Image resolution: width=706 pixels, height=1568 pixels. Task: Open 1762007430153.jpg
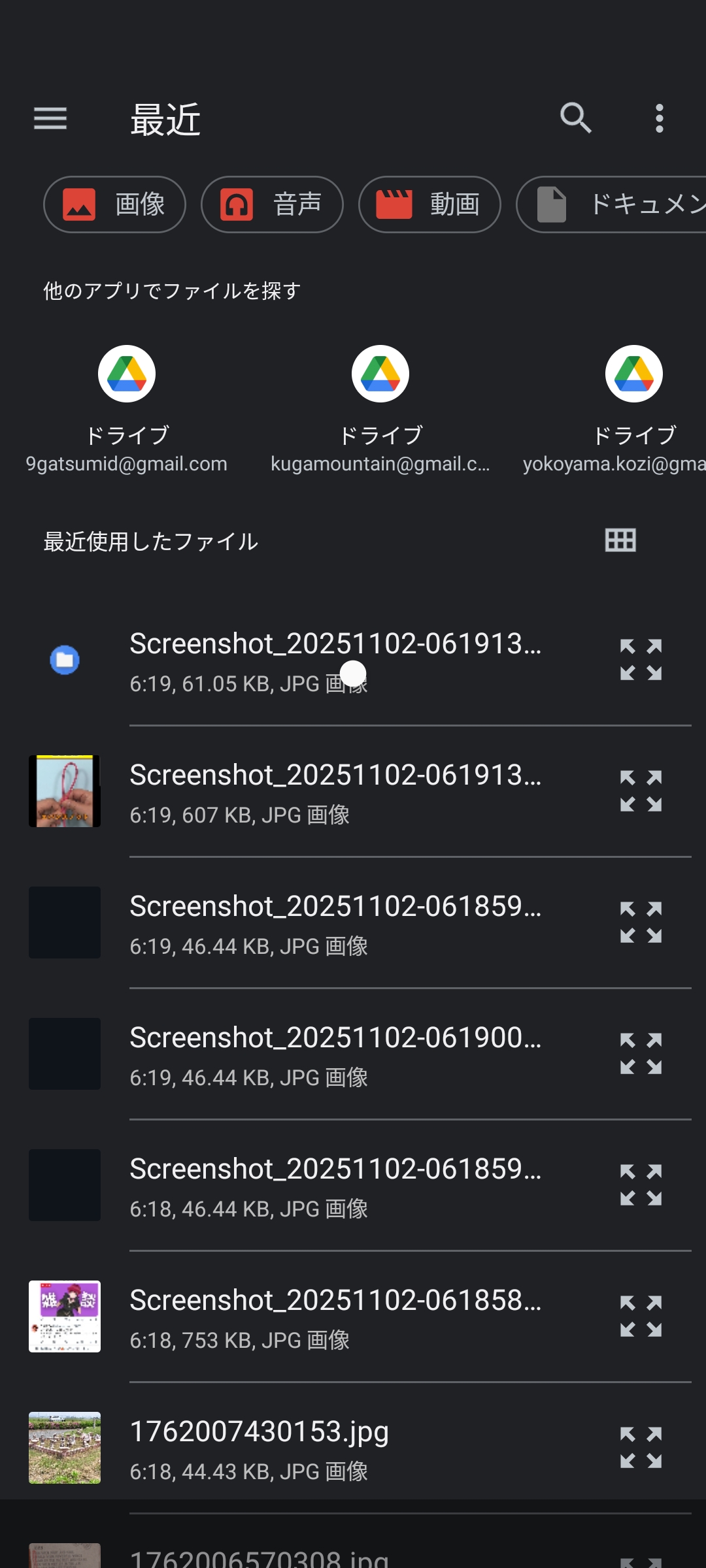[335, 1448]
